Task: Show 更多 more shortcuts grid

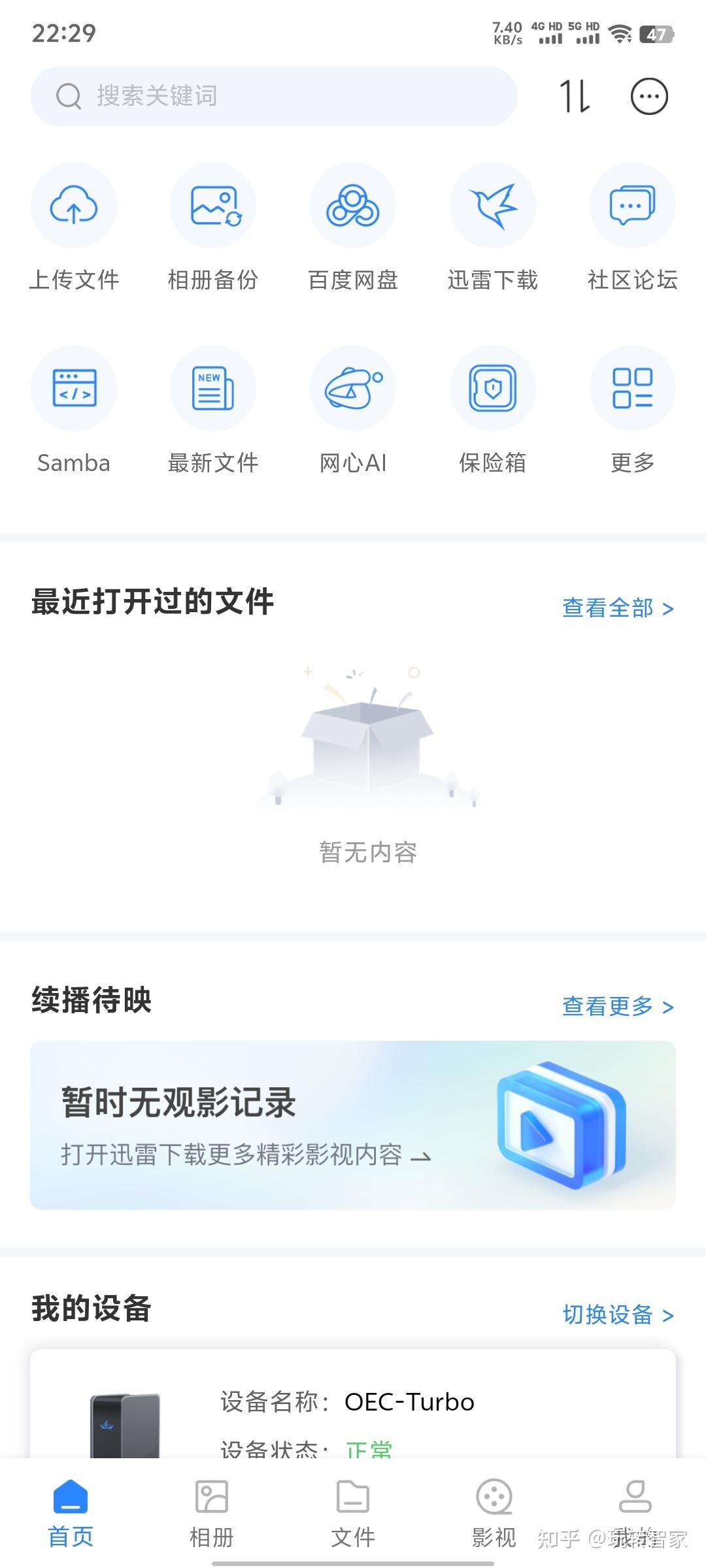Action: point(632,388)
